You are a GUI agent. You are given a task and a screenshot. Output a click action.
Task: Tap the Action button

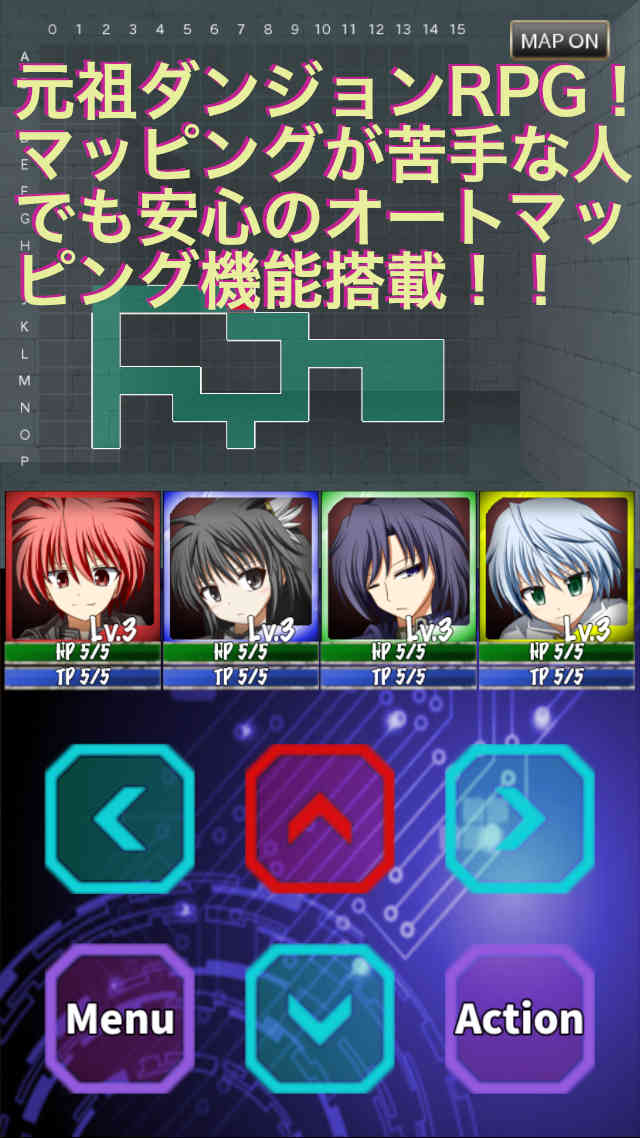(x=519, y=1018)
